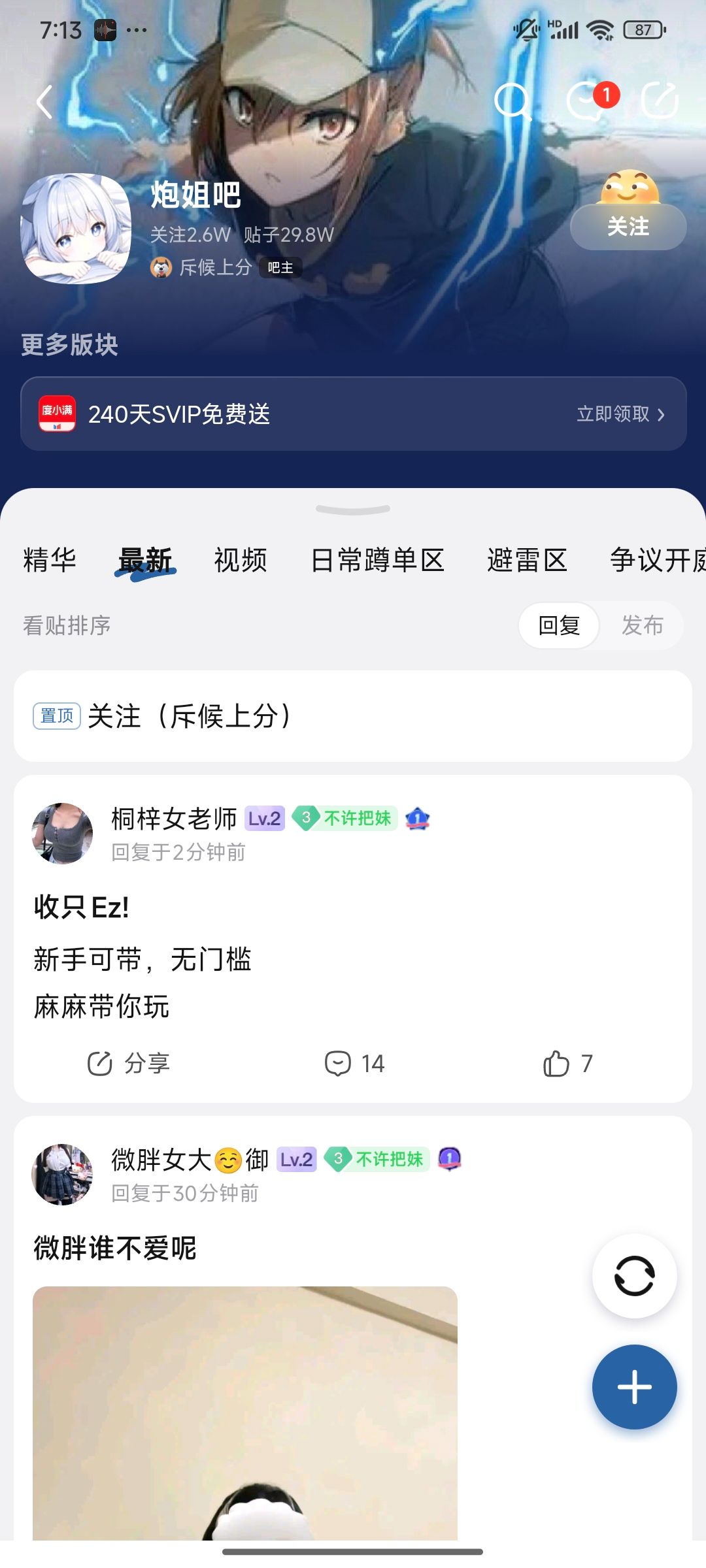Follow 炮姐吧 with the 关注 button
Image resolution: width=706 pixels, height=1568 pixels.
628,226
